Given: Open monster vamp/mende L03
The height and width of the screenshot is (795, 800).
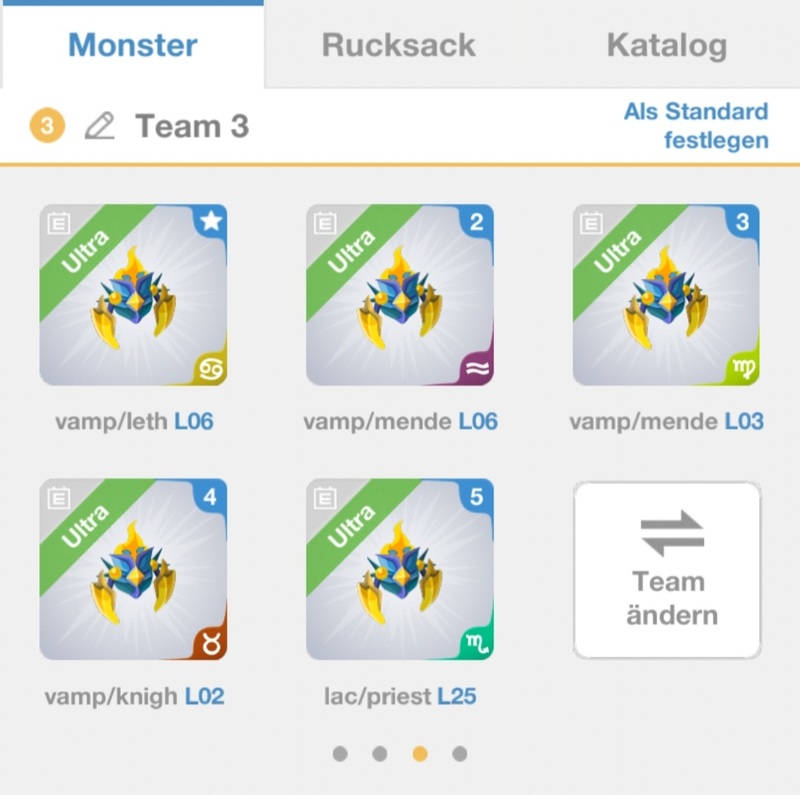Looking at the screenshot, I should coord(666,295).
